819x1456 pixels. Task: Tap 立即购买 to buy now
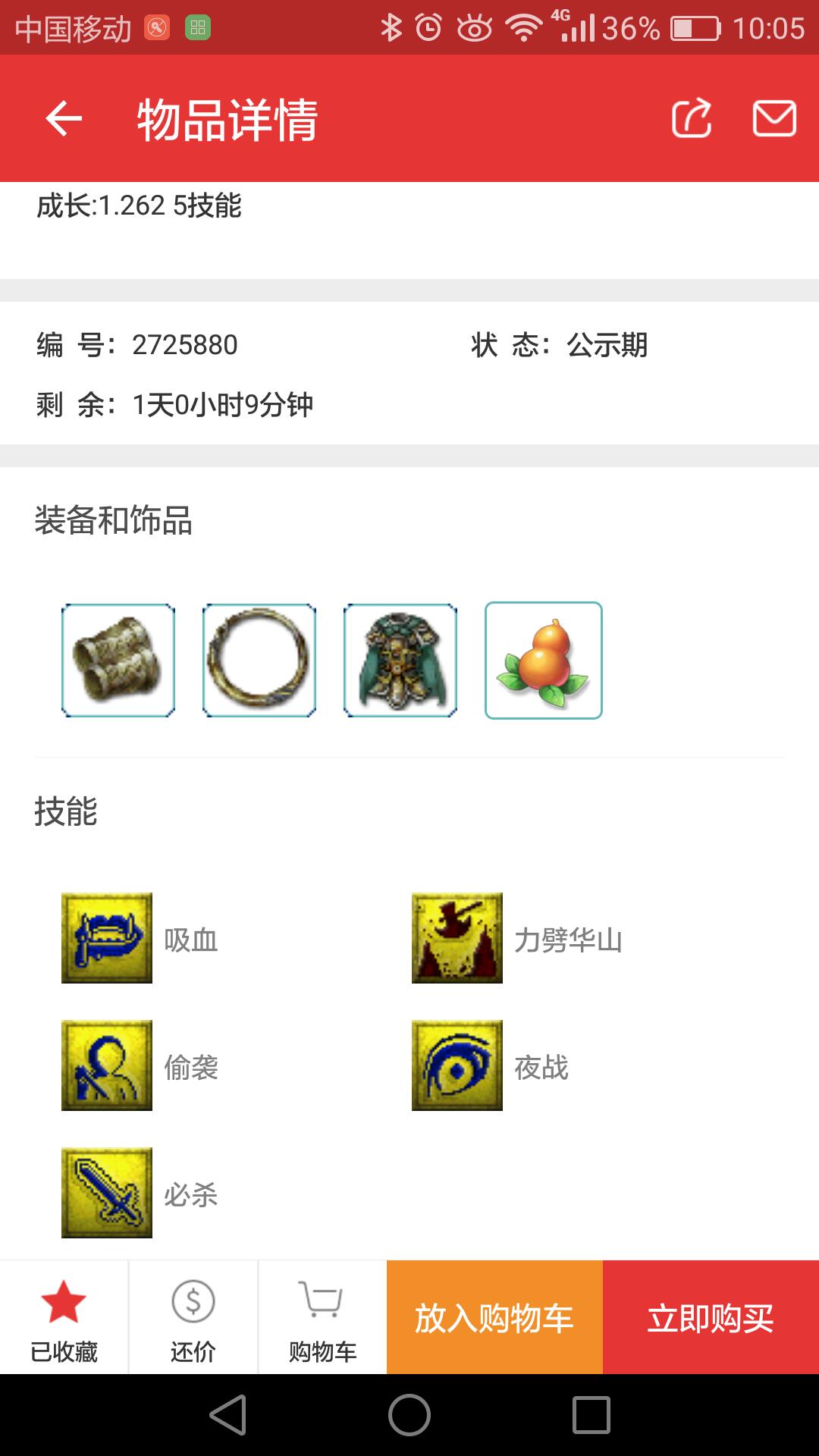click(x=711, y=1318)
